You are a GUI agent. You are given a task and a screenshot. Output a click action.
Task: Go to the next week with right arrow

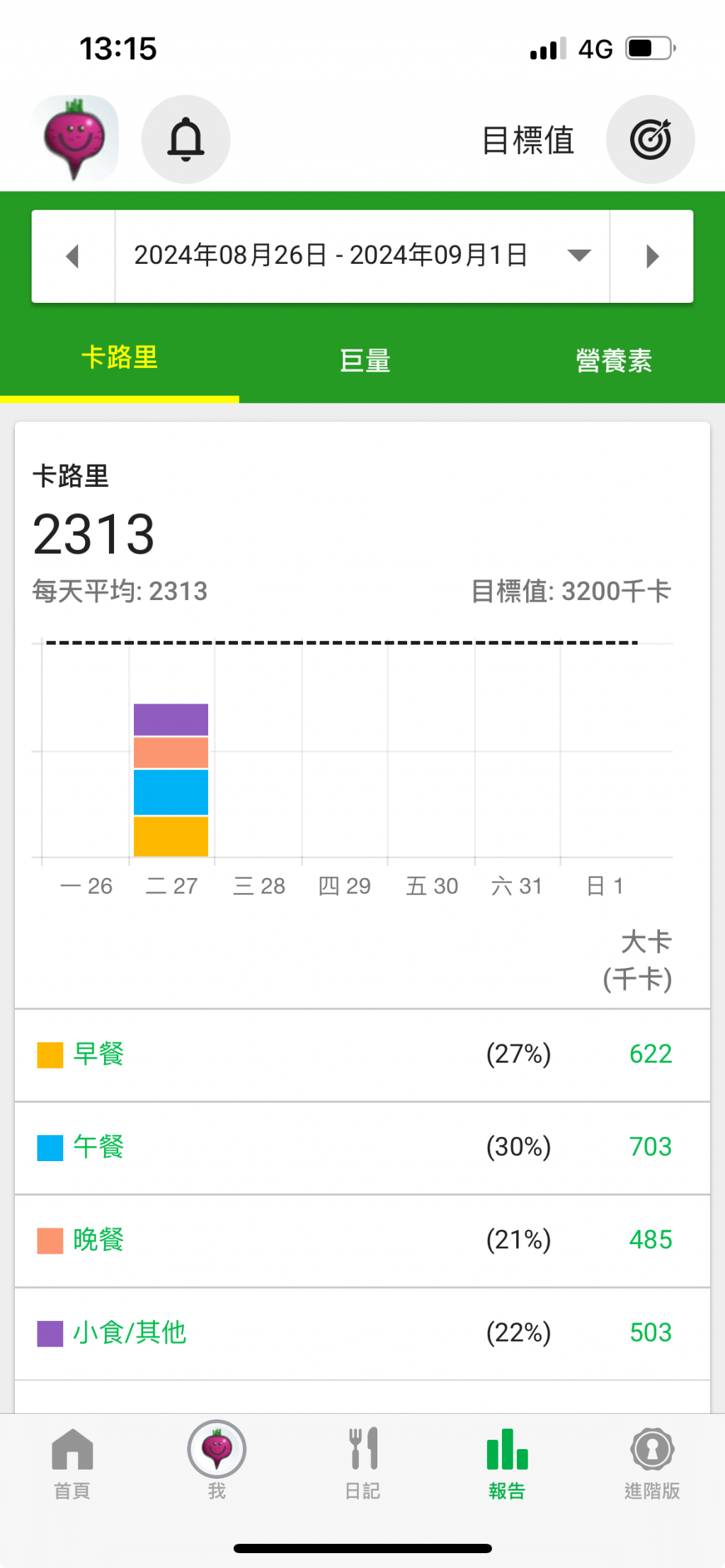coord(652,256)
